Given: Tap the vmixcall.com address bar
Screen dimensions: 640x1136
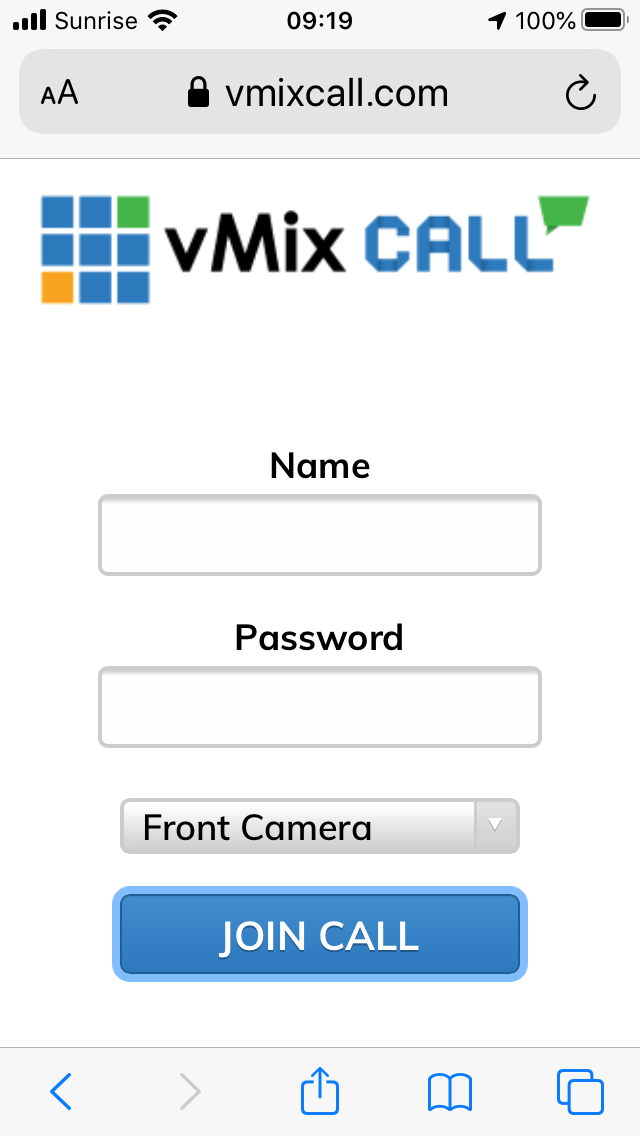Looking at the screenshot, I should pos(320,94).
